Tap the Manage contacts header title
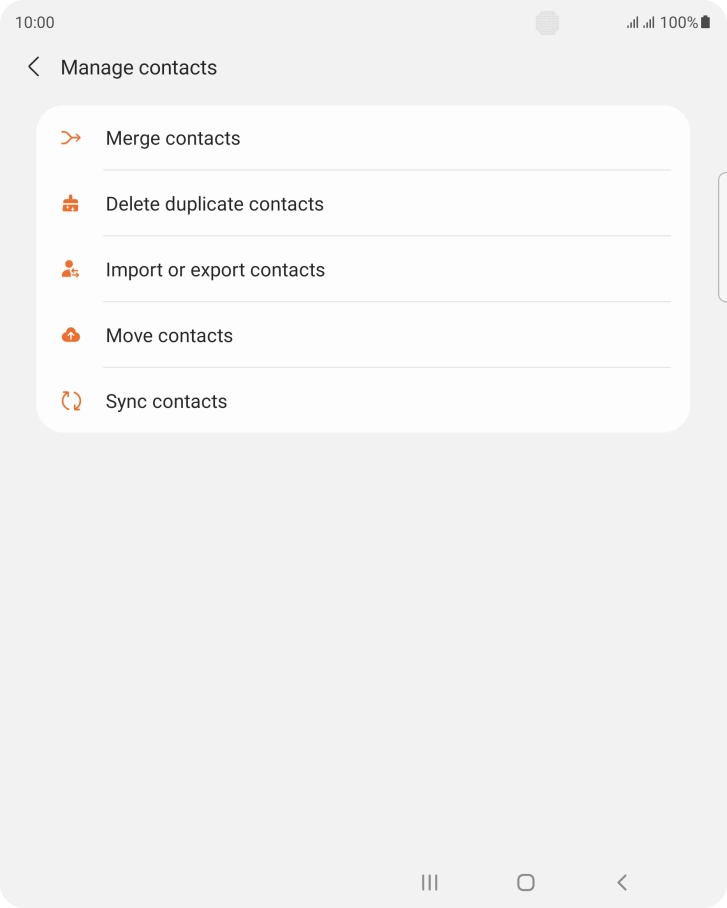Screen dimensions: 727x908 (138, 67)
